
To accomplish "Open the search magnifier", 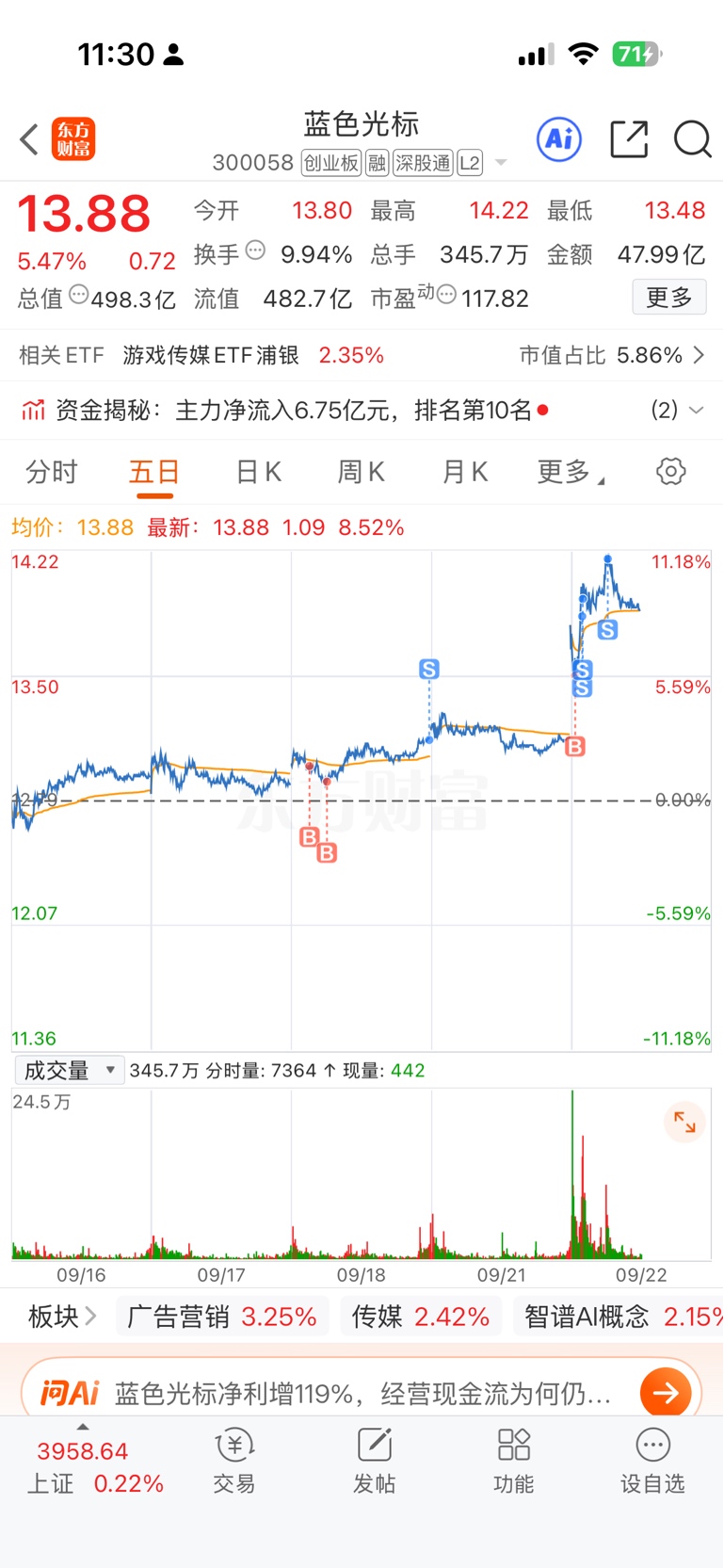I will point(692,139).
